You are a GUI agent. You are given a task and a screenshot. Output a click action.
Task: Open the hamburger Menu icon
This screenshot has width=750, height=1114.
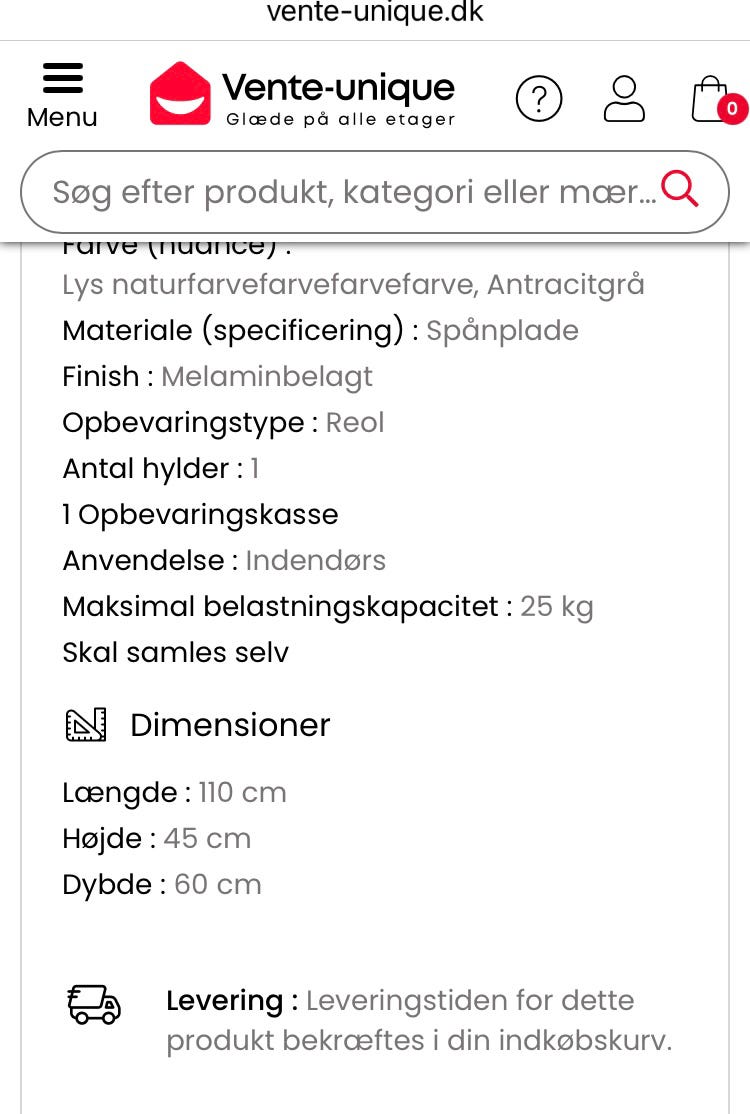[63, 78]
